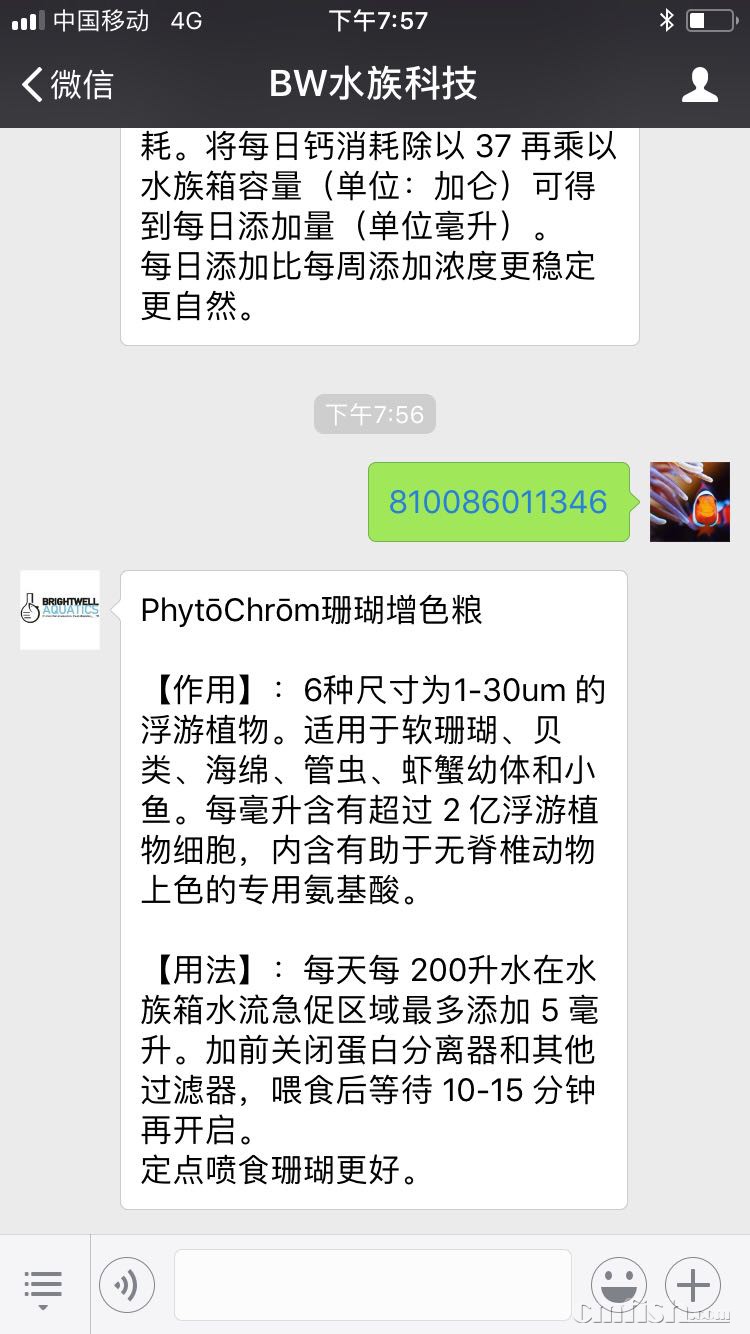This screenshot has width=750, height=1334.
Task: Open BW水族科技 contact profile icon
Action: coord(701,85)
